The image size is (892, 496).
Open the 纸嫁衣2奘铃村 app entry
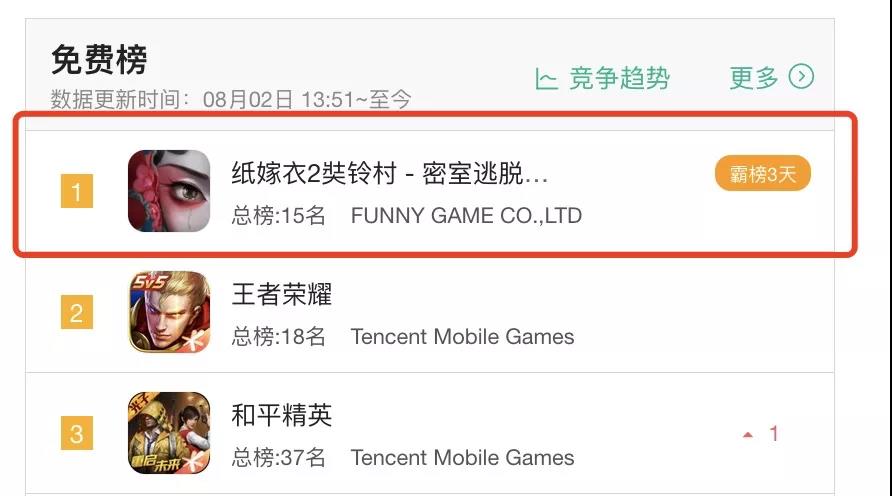click(x=390, y=176)
